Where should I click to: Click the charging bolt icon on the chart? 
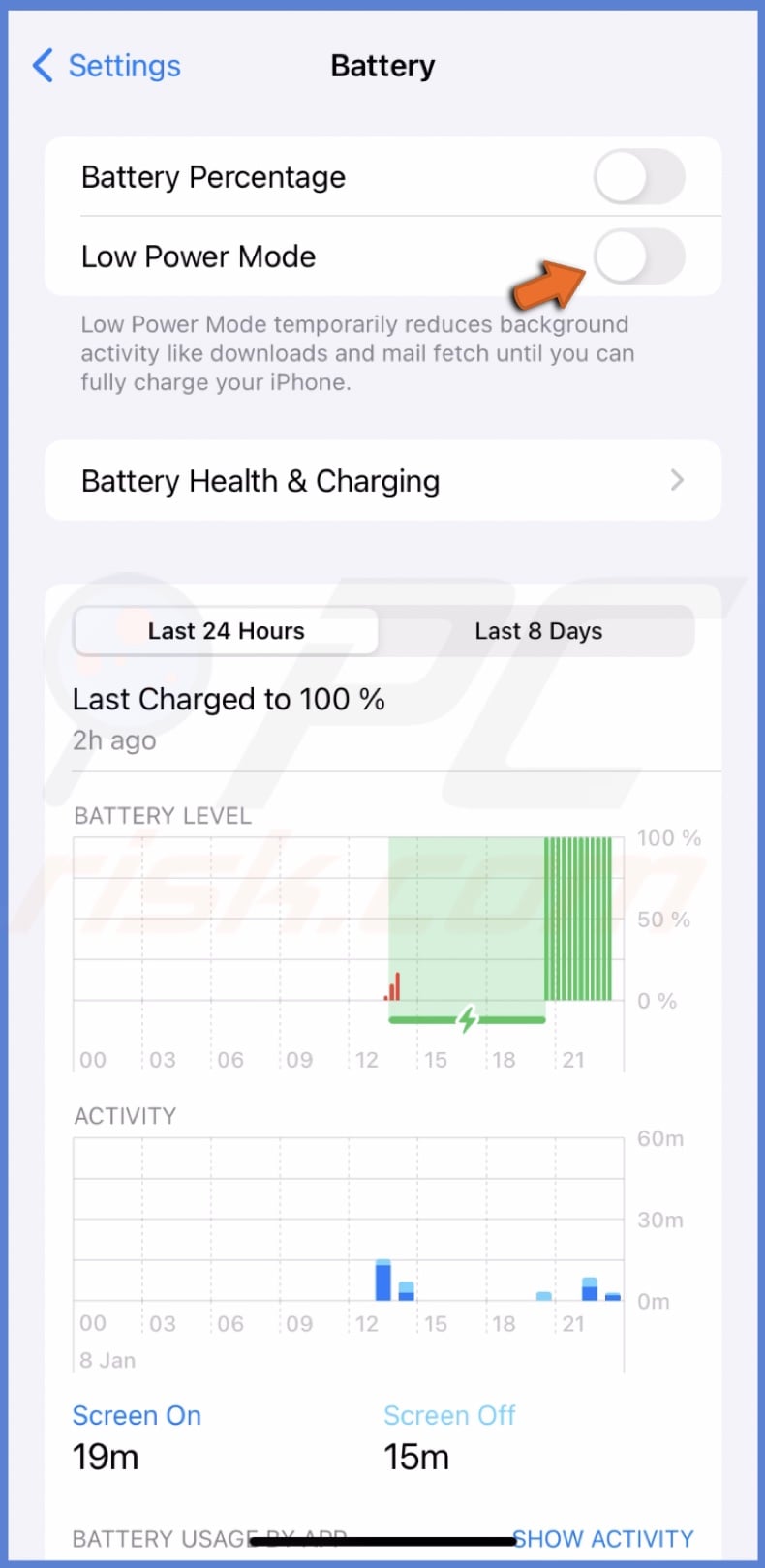(x=468, y=1017)
